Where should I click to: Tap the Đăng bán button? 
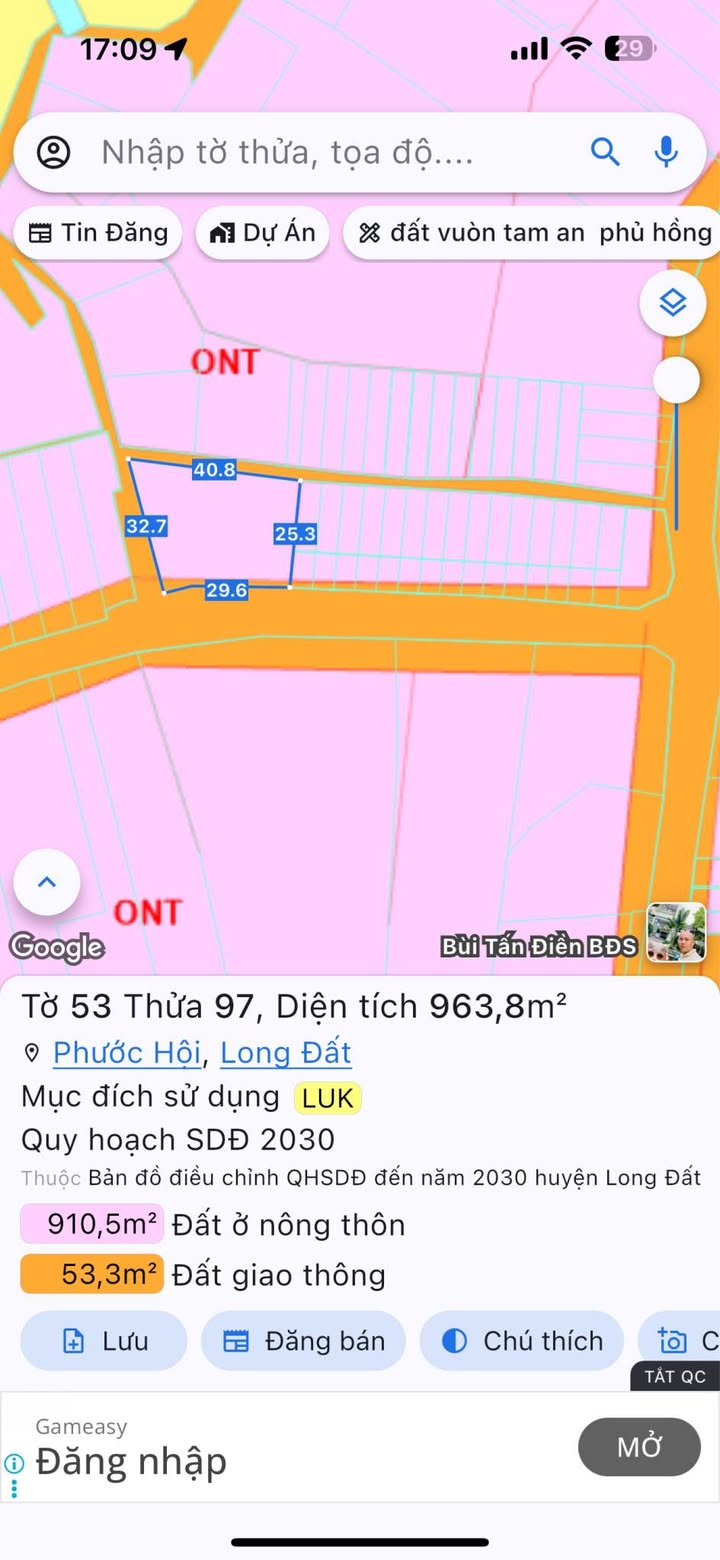tap(304, 1341)
